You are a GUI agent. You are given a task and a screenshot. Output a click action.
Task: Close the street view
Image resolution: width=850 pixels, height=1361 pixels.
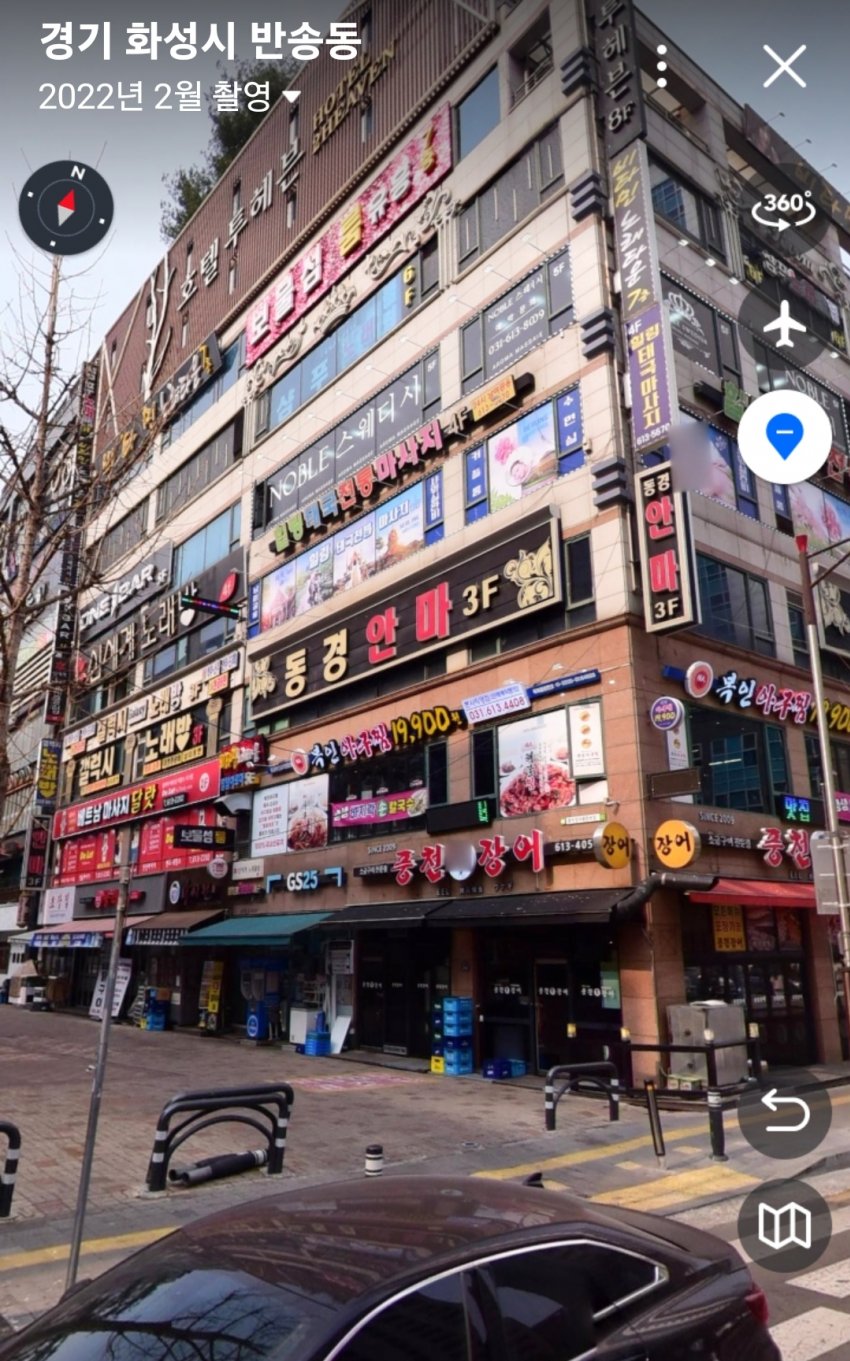pos(784,66)
